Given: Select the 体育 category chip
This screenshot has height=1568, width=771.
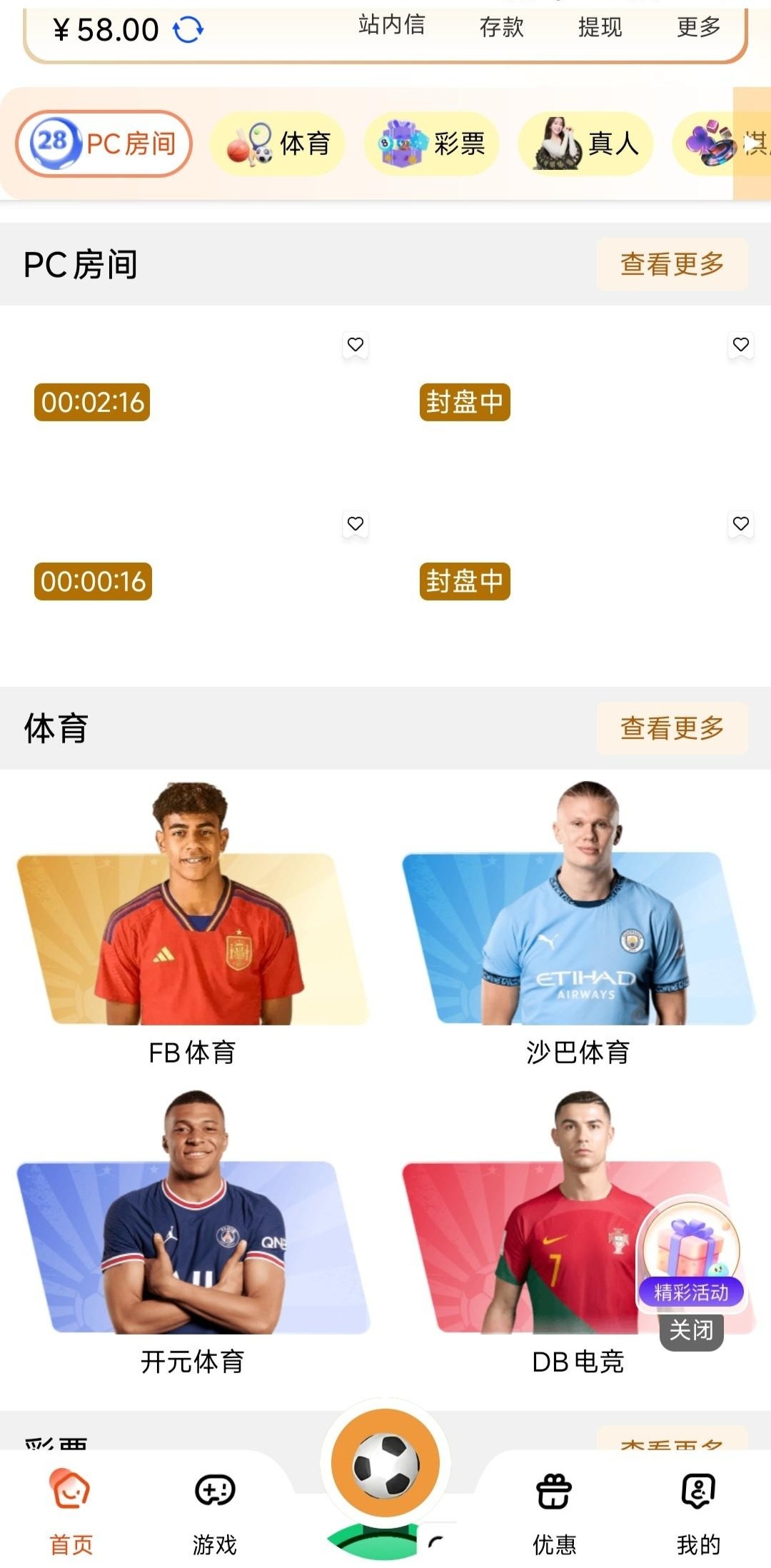Looking at the screenshot, I should (x=278, y=144).
